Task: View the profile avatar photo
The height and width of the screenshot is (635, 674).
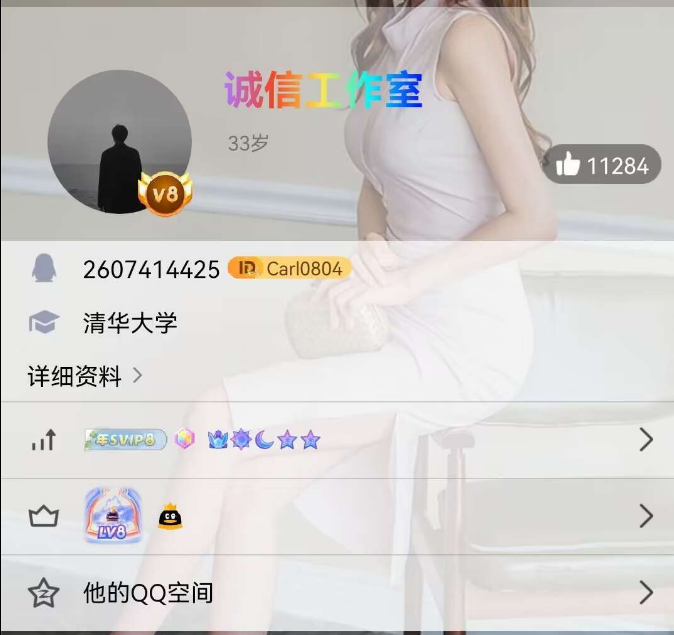Action: click(x=119, y=141)
